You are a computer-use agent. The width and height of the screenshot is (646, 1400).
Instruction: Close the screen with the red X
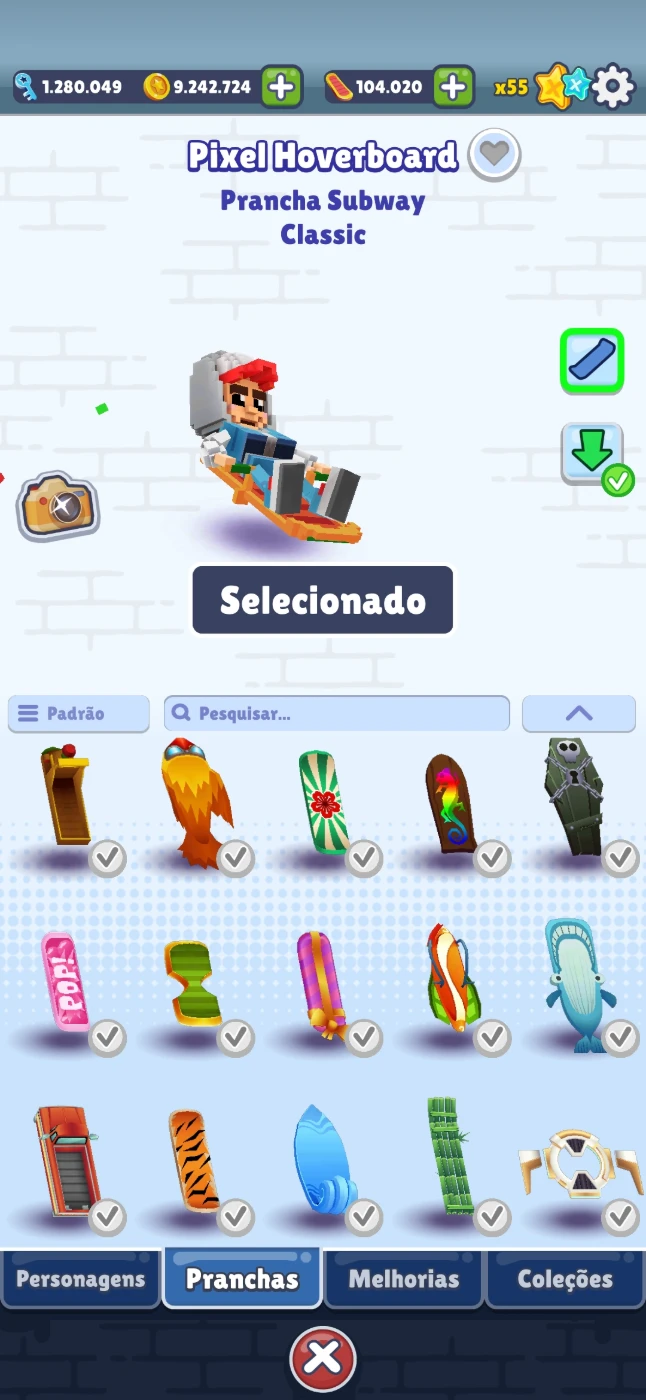tap(323, 1358)
